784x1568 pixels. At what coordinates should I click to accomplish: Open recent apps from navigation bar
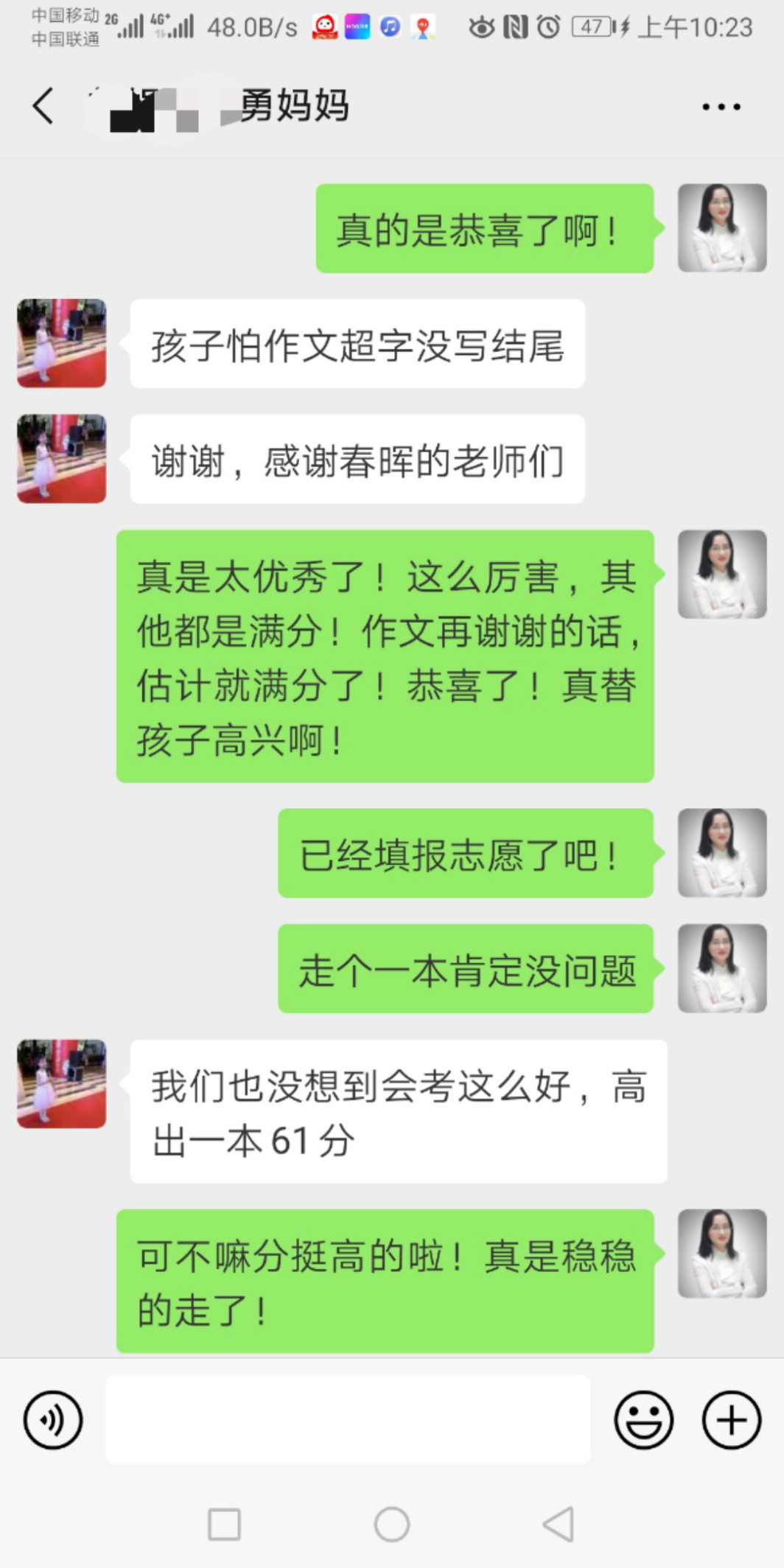click(x=224, y=1524)
